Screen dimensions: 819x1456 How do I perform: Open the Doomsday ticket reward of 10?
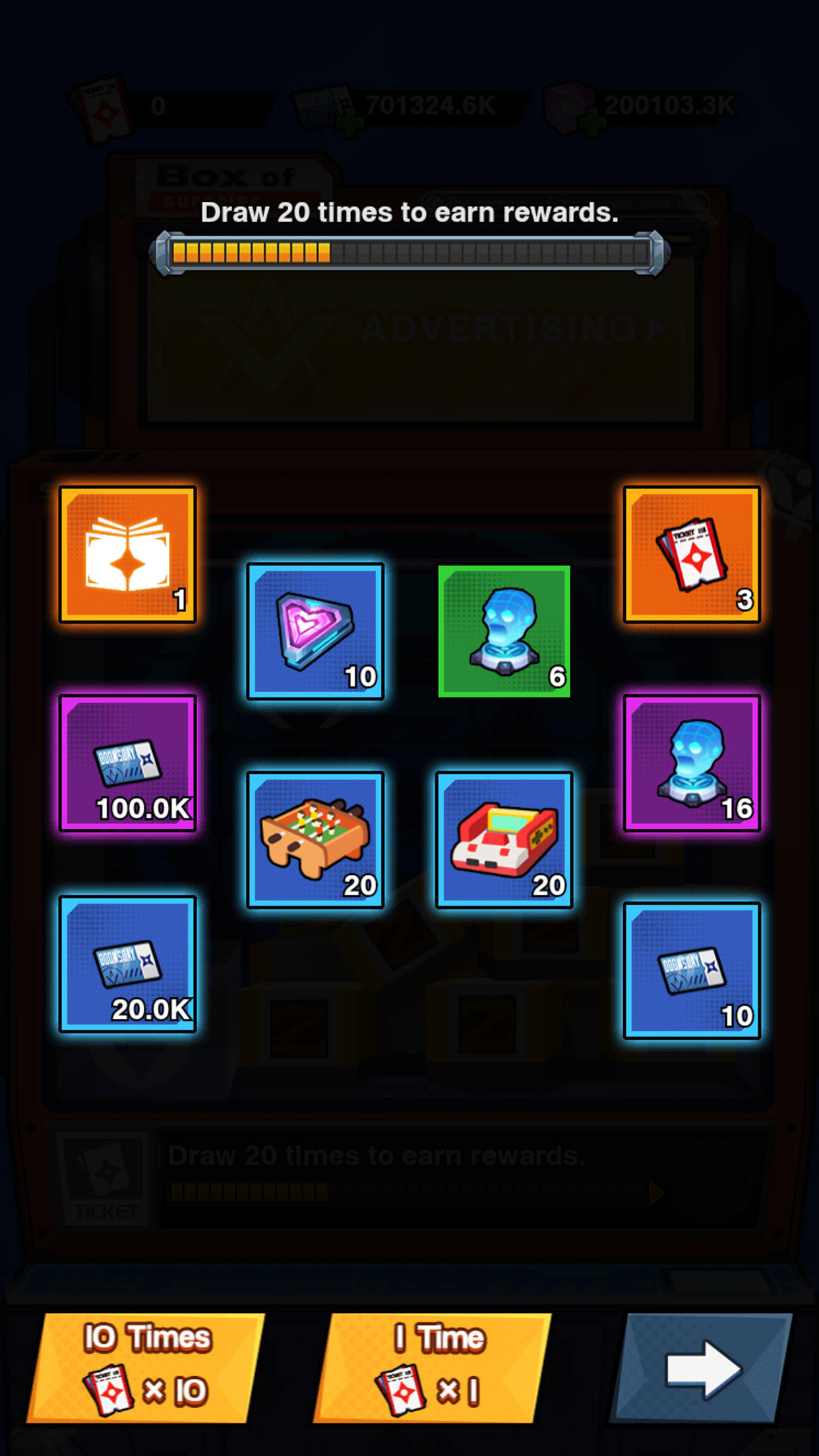coord(692,971)
